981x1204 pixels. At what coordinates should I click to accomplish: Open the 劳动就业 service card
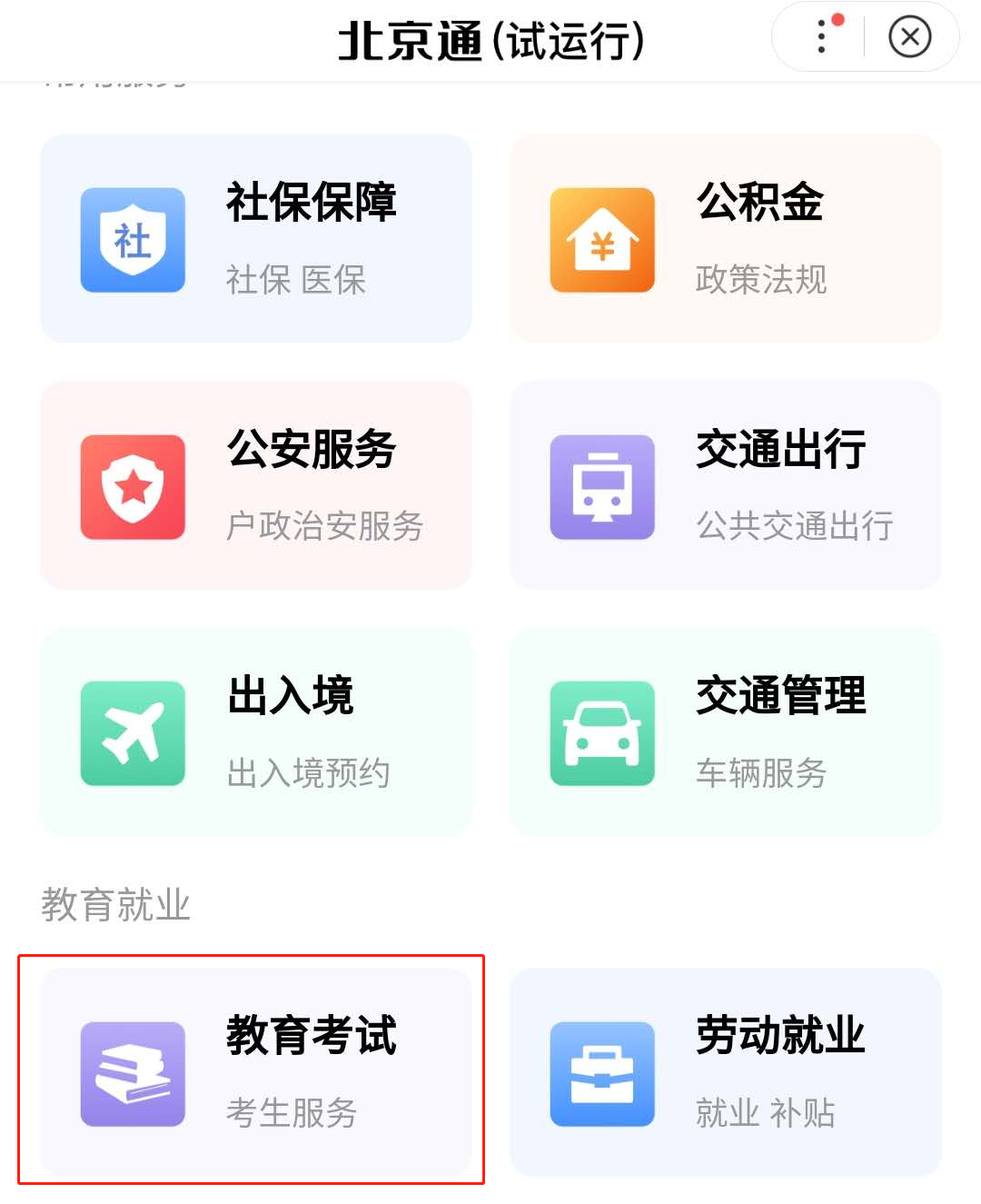coord(725,1073)
